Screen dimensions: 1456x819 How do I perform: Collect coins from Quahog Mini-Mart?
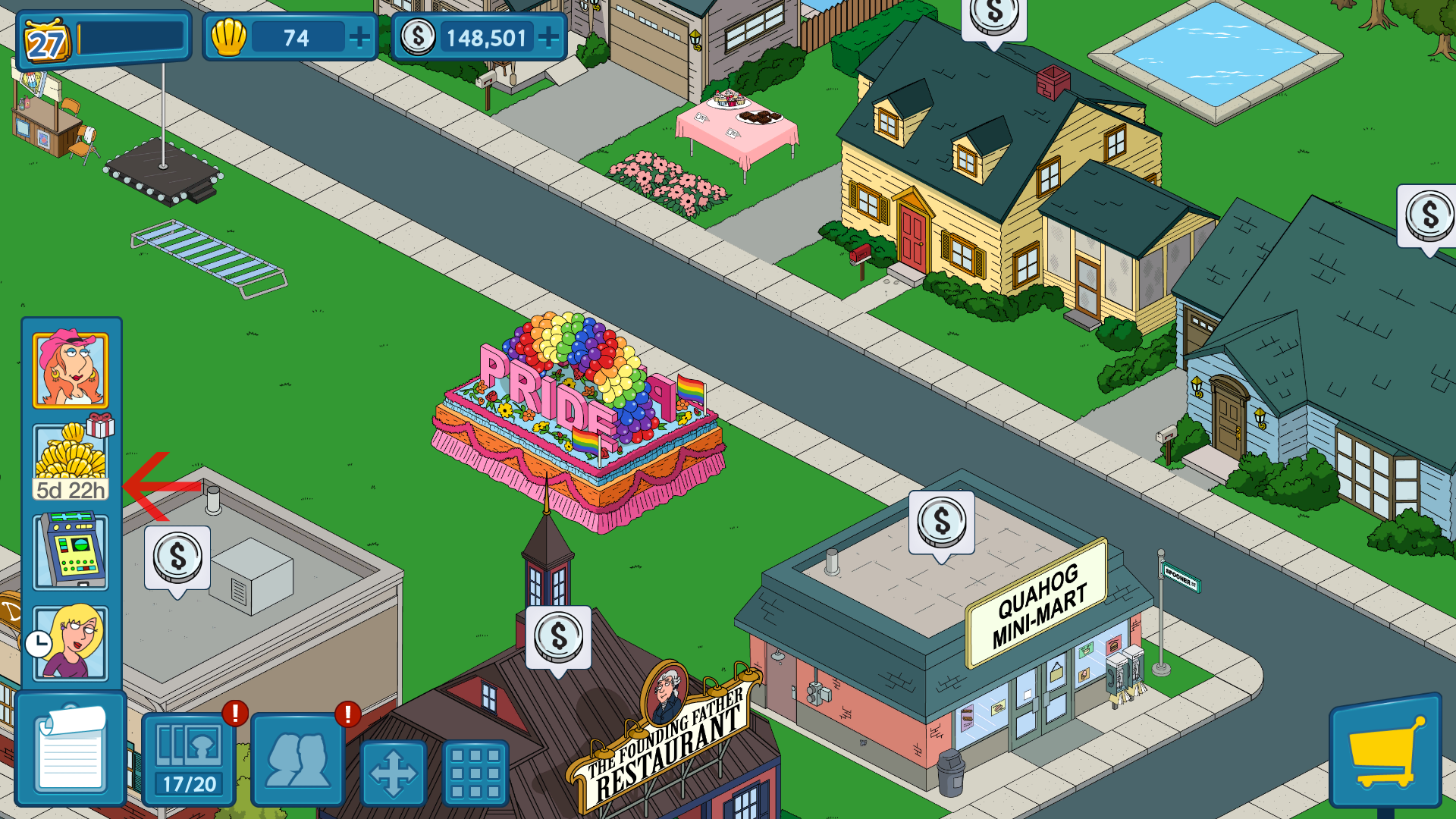[x=942, y=522]
